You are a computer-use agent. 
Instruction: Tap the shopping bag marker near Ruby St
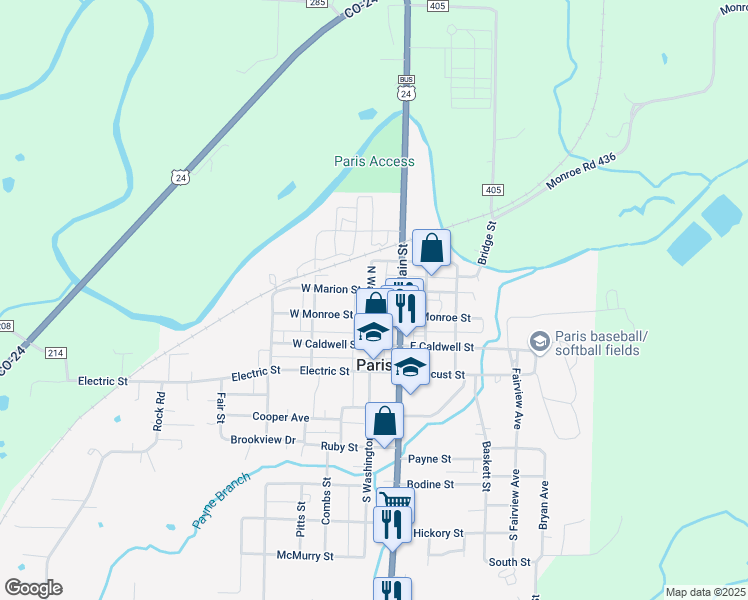(x=384, y=422)
